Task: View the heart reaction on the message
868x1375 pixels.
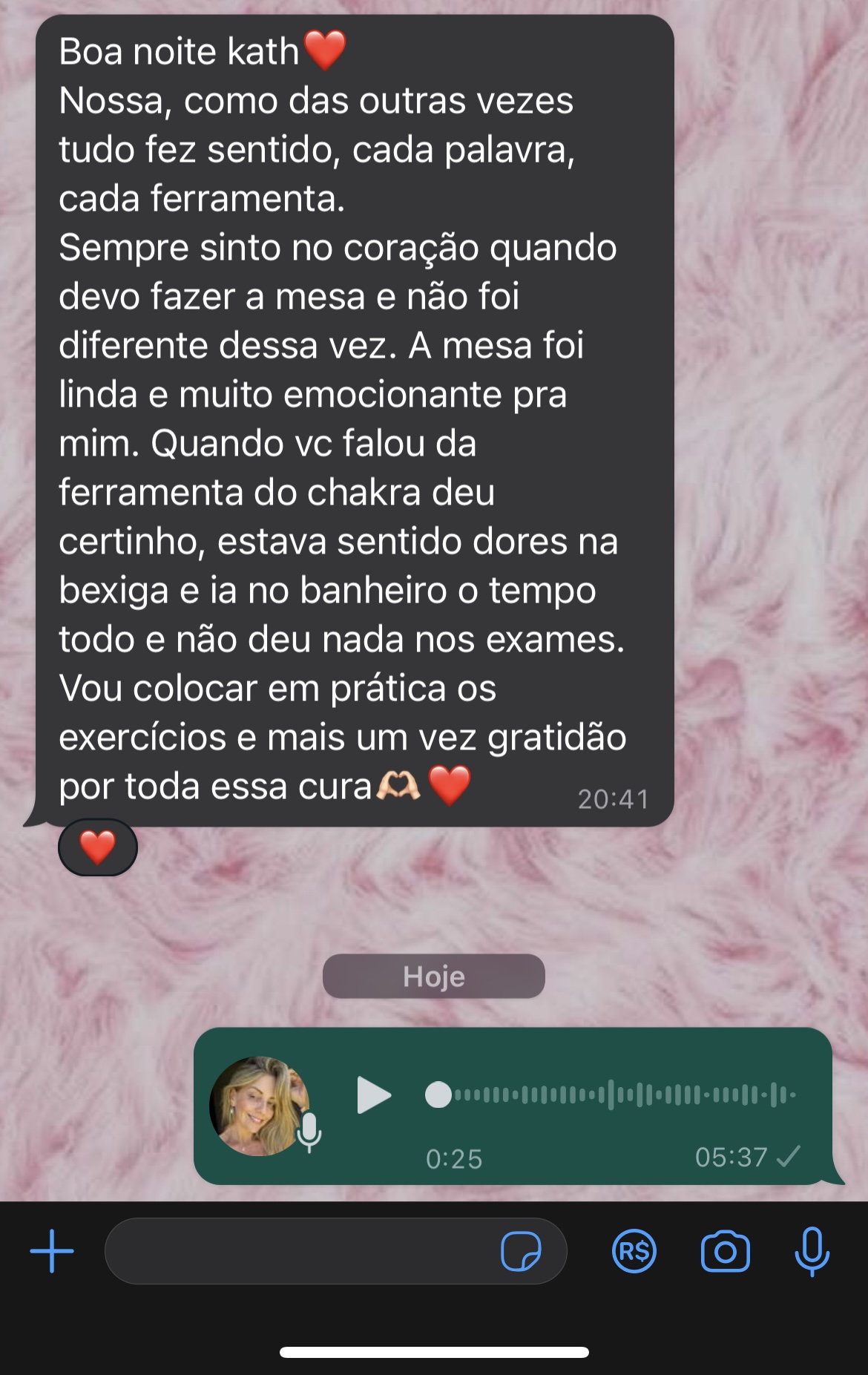Action: [98, 847]
